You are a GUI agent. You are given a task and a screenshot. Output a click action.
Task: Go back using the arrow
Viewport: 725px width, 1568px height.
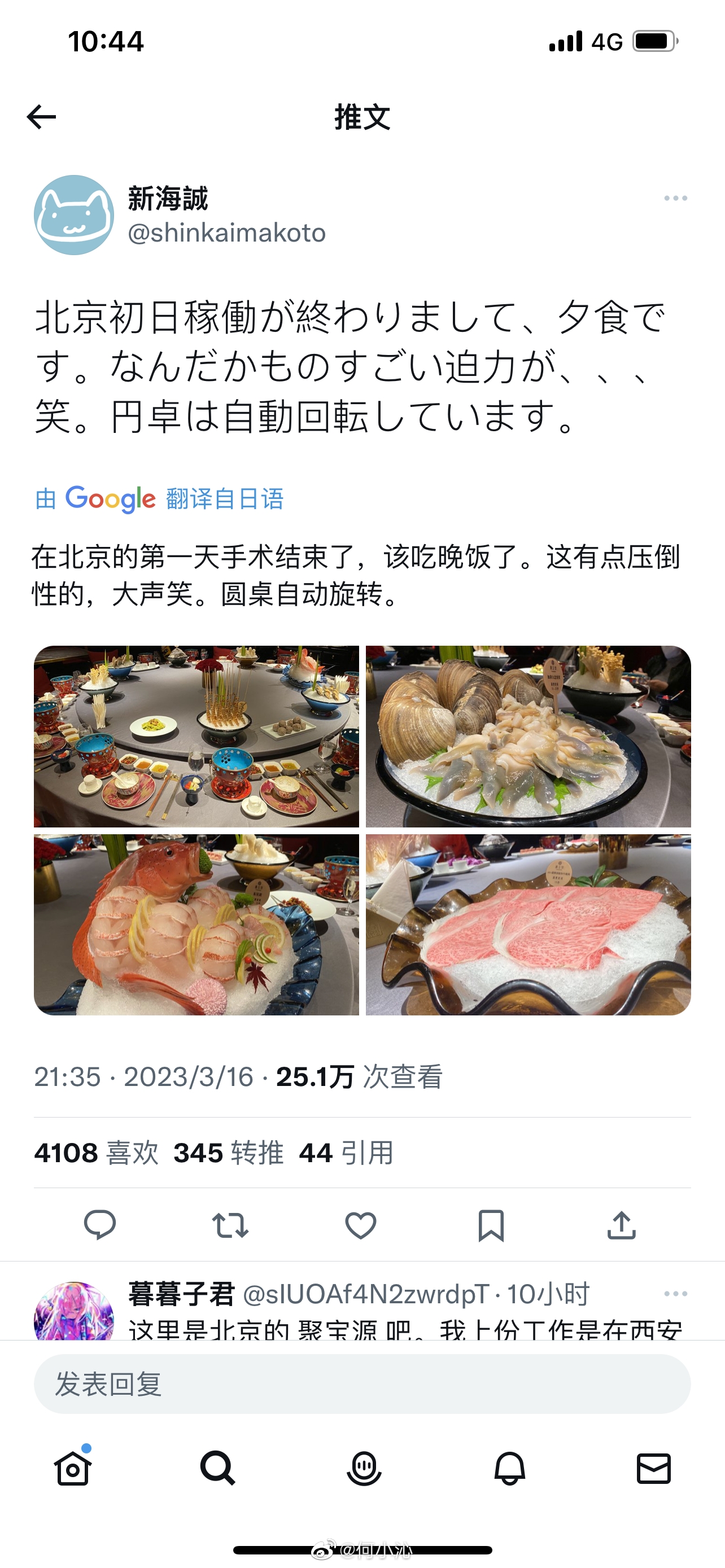pyautogui.click(x=41, y=117)
